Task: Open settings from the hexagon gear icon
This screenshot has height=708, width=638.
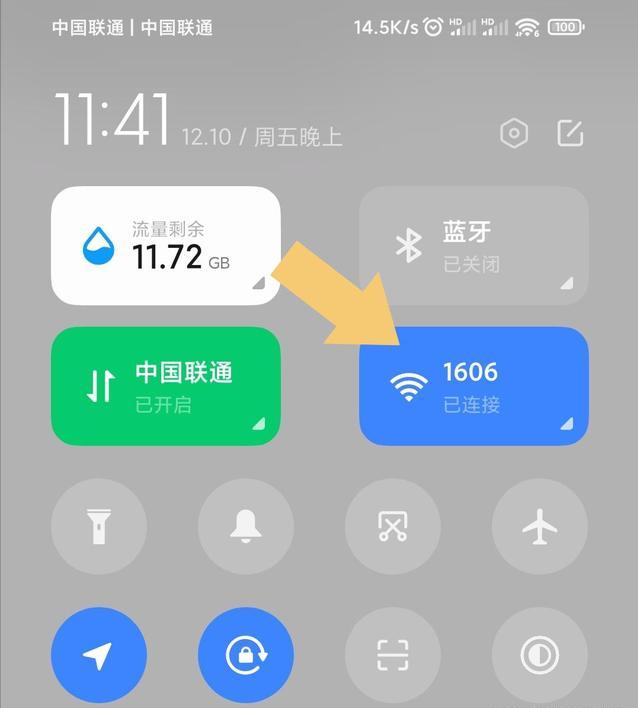Action: [514, 134]
